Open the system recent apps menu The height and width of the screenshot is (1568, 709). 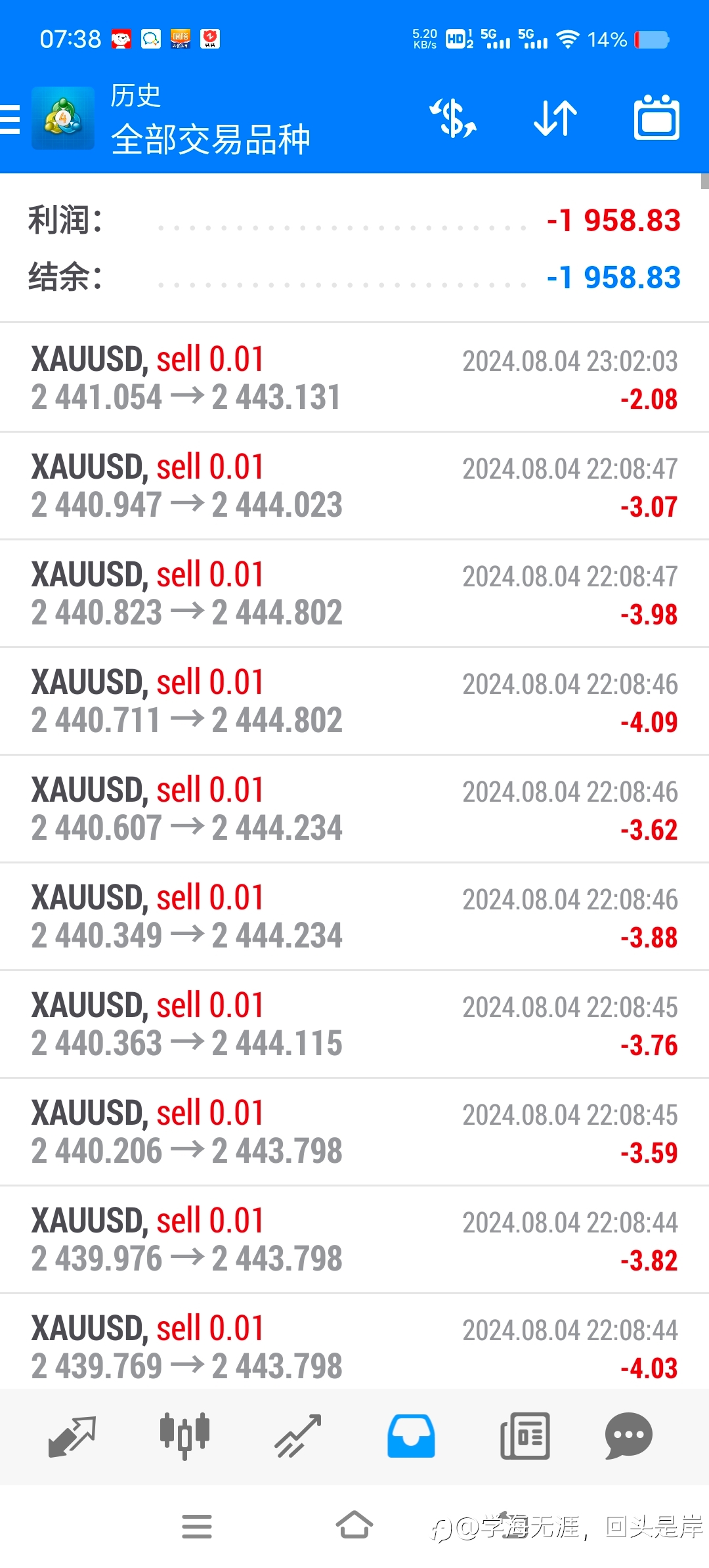coord(197,1526)
